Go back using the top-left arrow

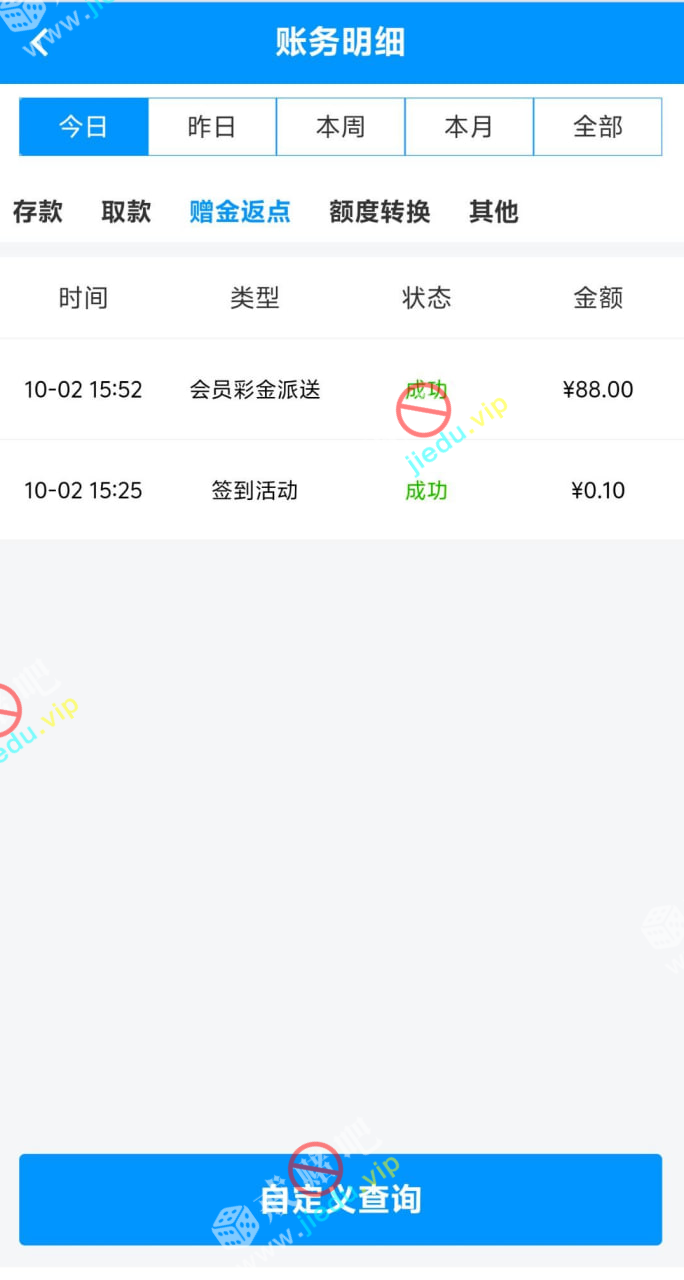tap(40, 43)
